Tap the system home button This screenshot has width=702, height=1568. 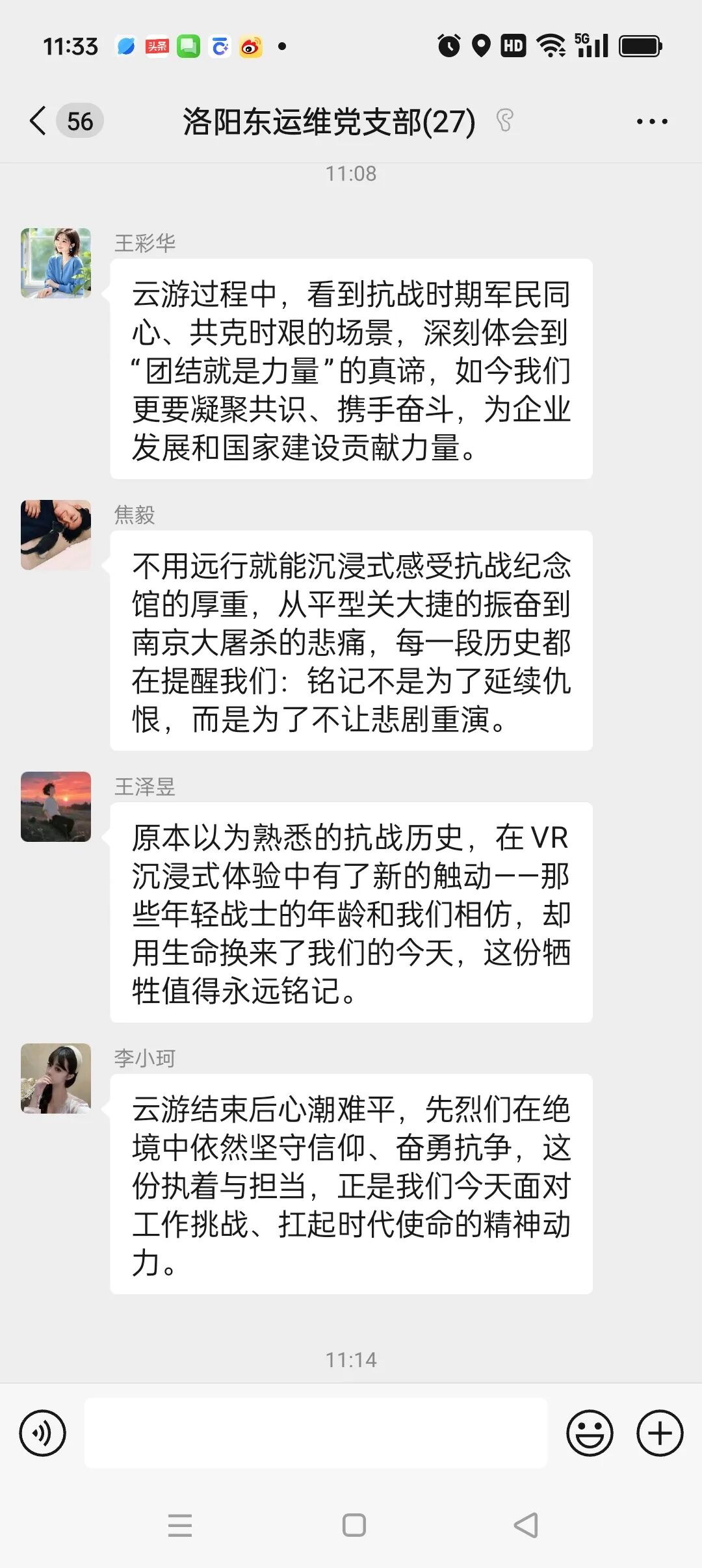click(x=354, y=1525)
